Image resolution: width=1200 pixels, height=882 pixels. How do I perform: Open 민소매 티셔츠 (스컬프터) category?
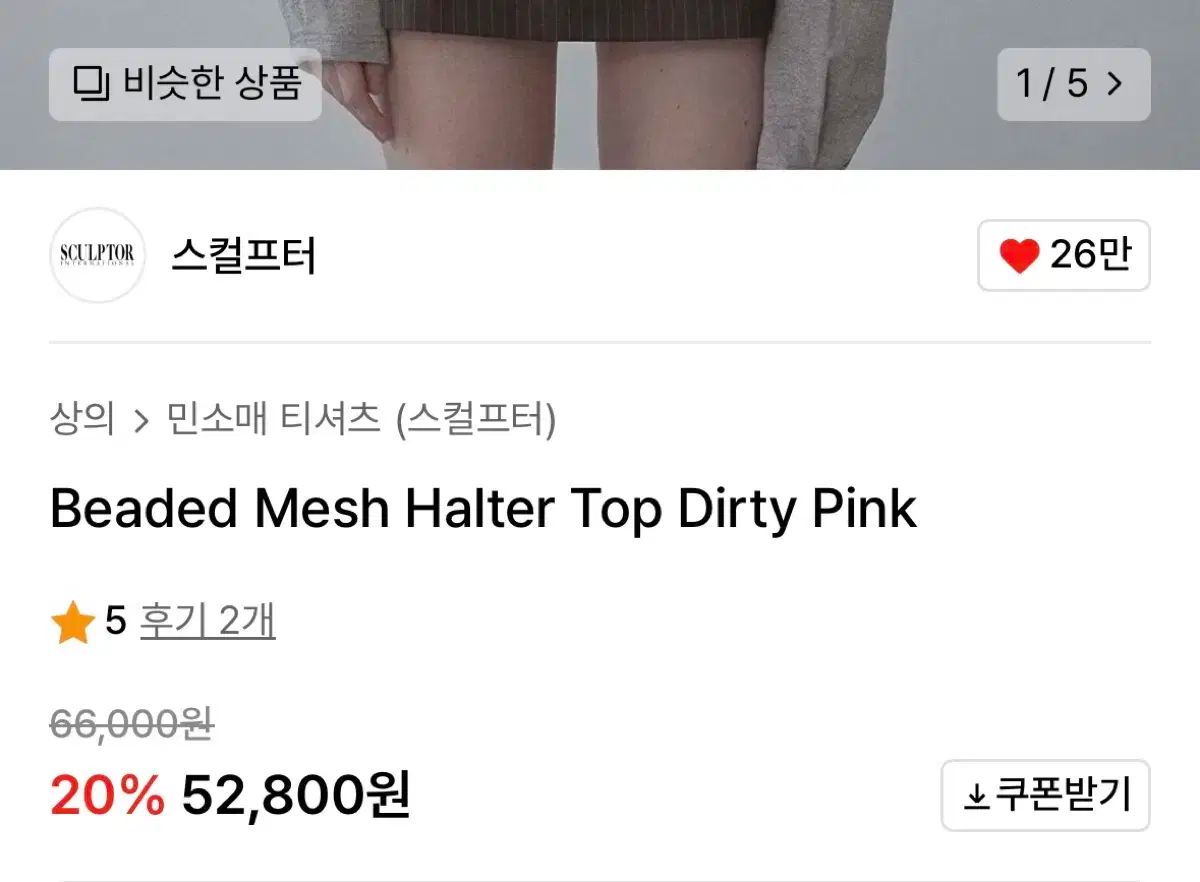click(360, 419)
